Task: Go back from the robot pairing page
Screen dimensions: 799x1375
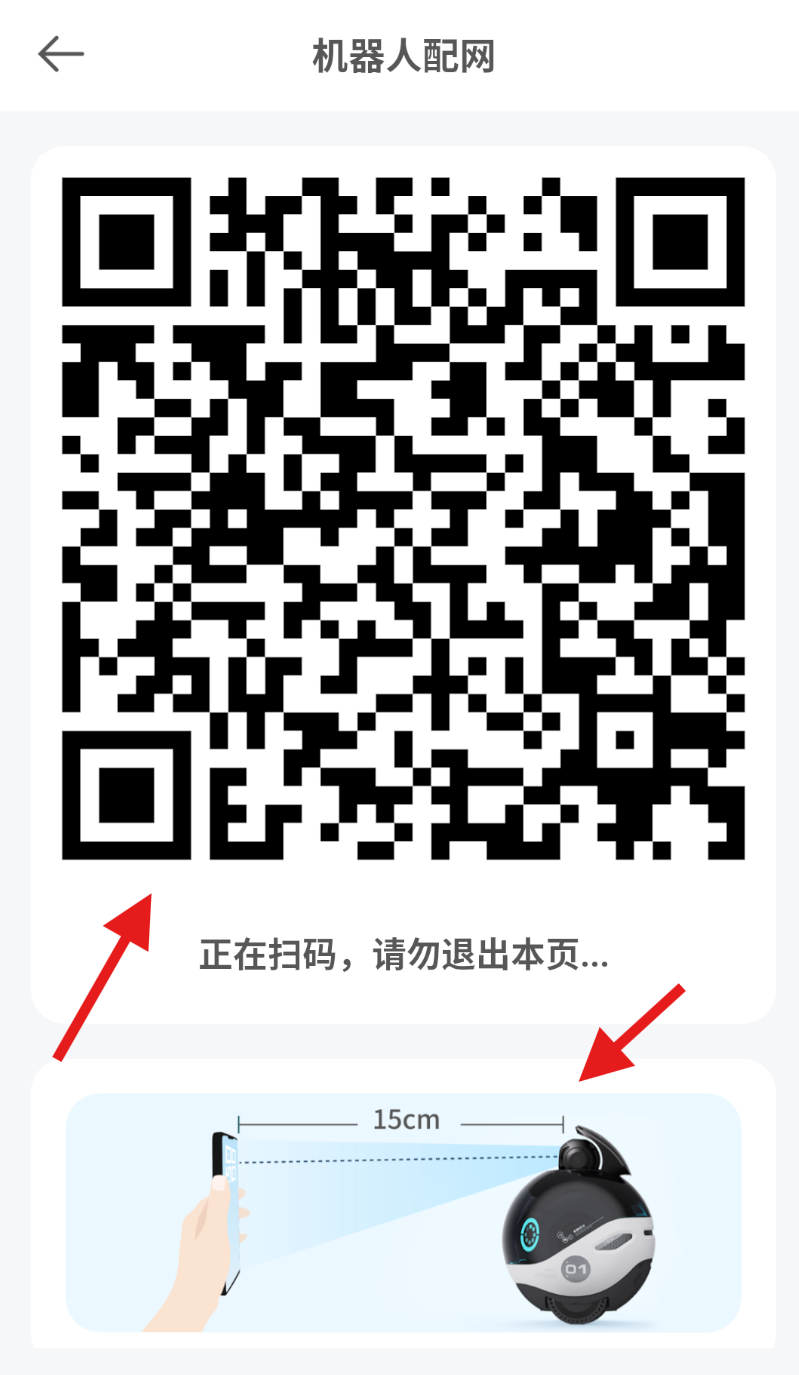Action: point(61,55)
